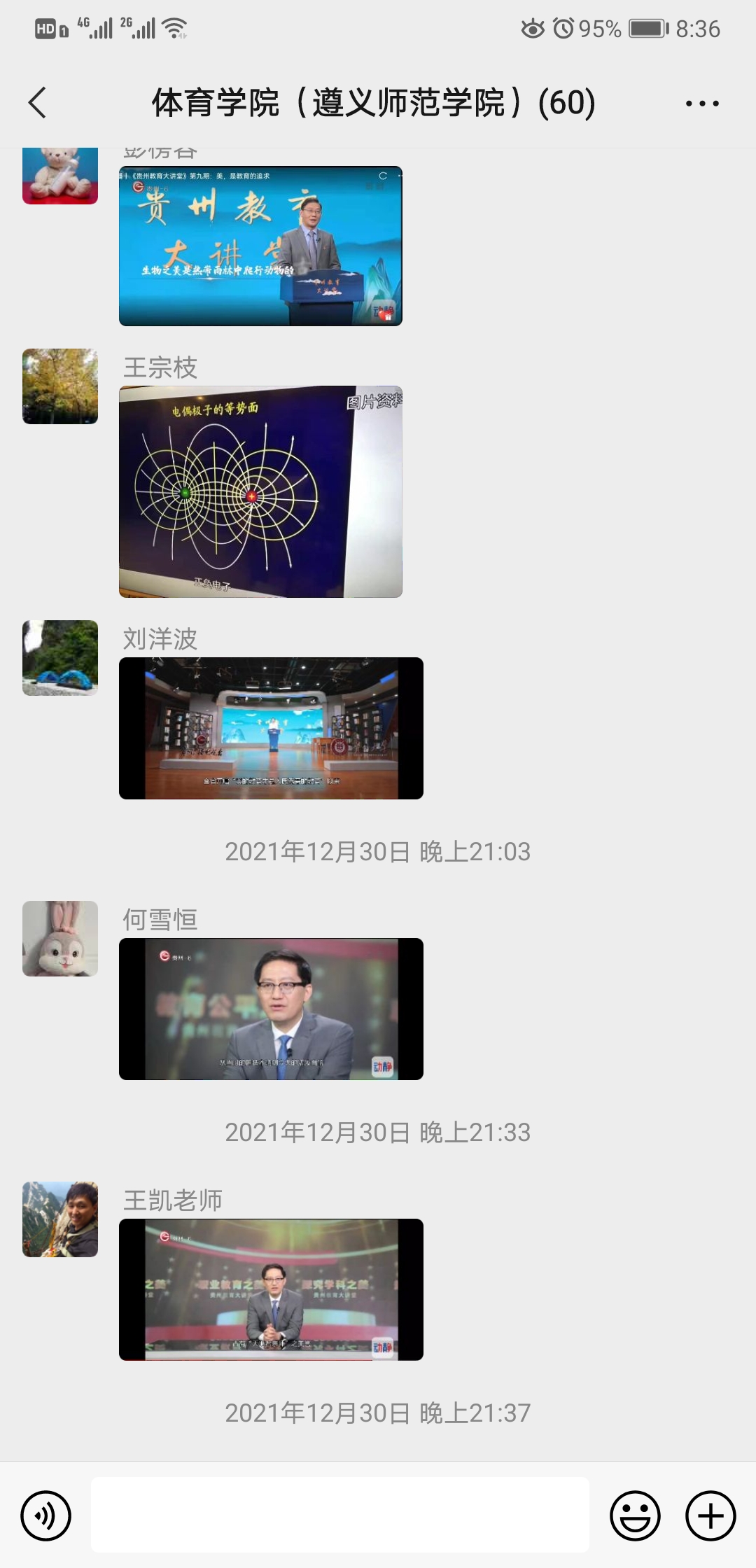Open 王宗枝's profile avatar
The width and height of the screenshot is (756, 1568).
(60, 386)
